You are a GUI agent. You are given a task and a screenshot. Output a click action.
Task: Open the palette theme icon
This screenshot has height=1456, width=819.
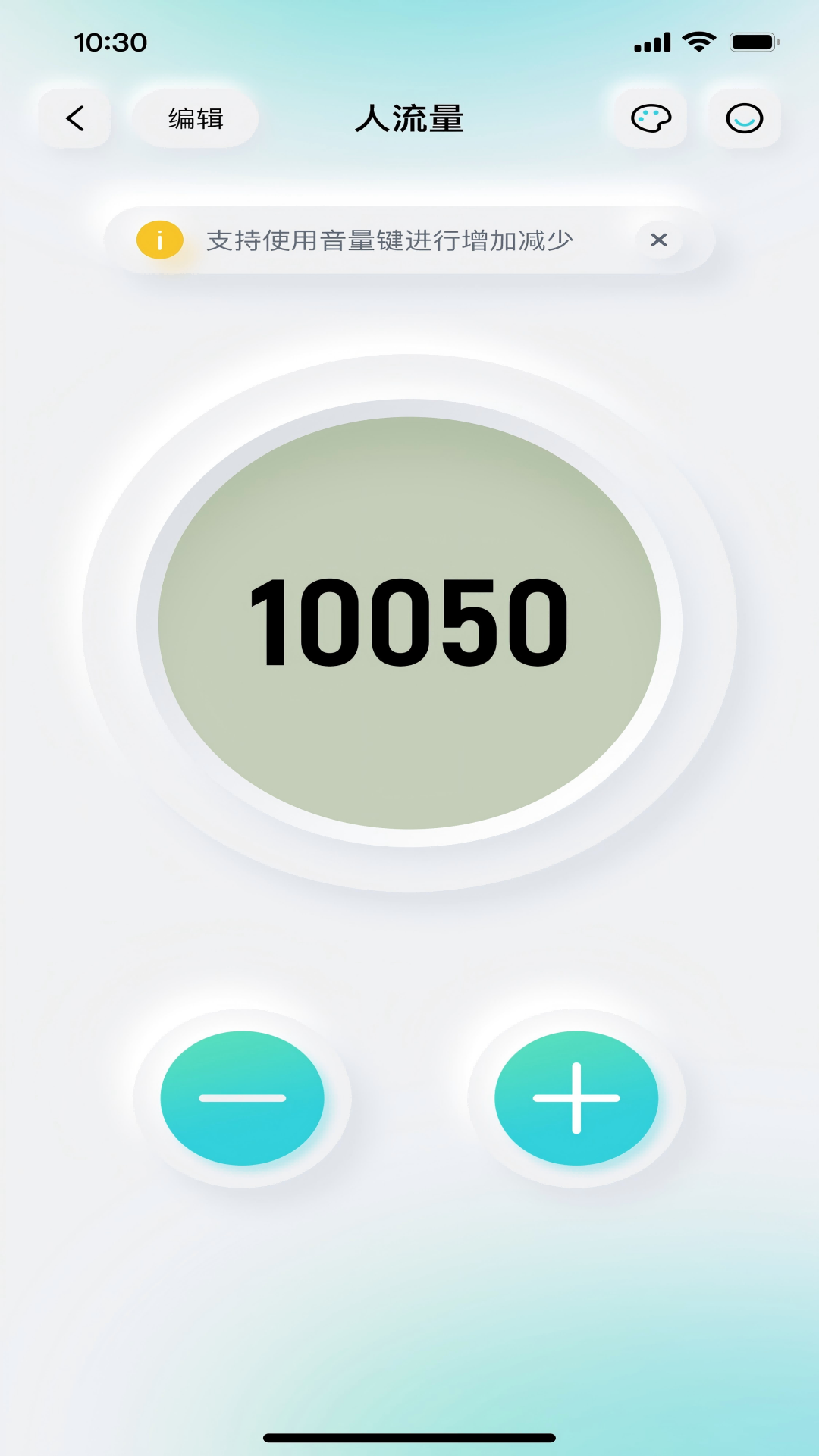[651, 118]
